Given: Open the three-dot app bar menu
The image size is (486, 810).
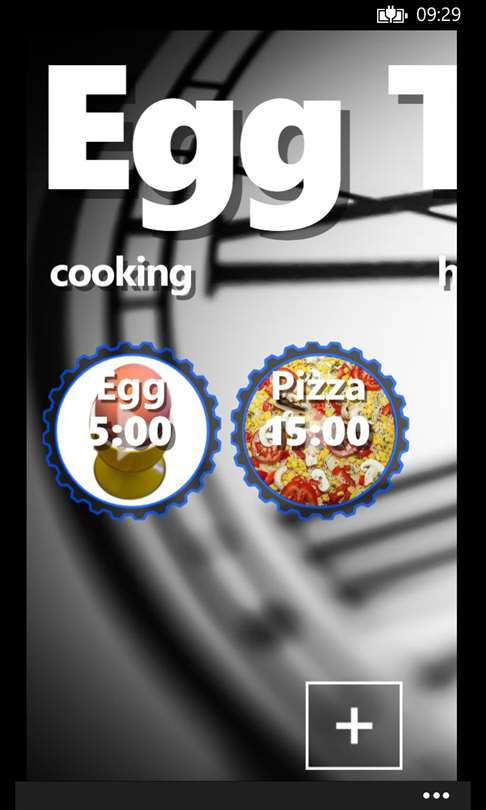Looking at the screenshot, I should point(436,796).
